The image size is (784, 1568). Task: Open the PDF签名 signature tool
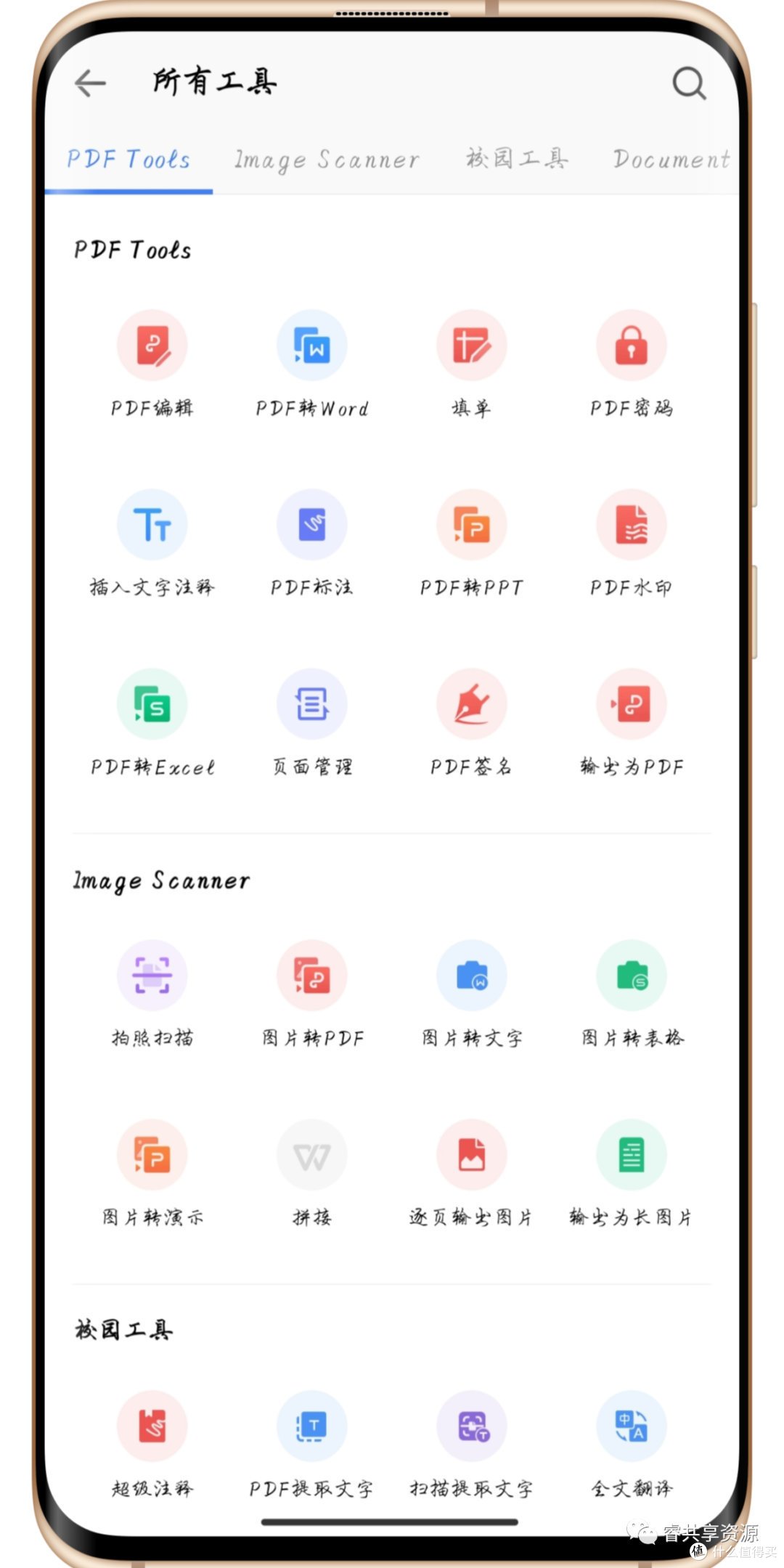(x=472, y=703)
